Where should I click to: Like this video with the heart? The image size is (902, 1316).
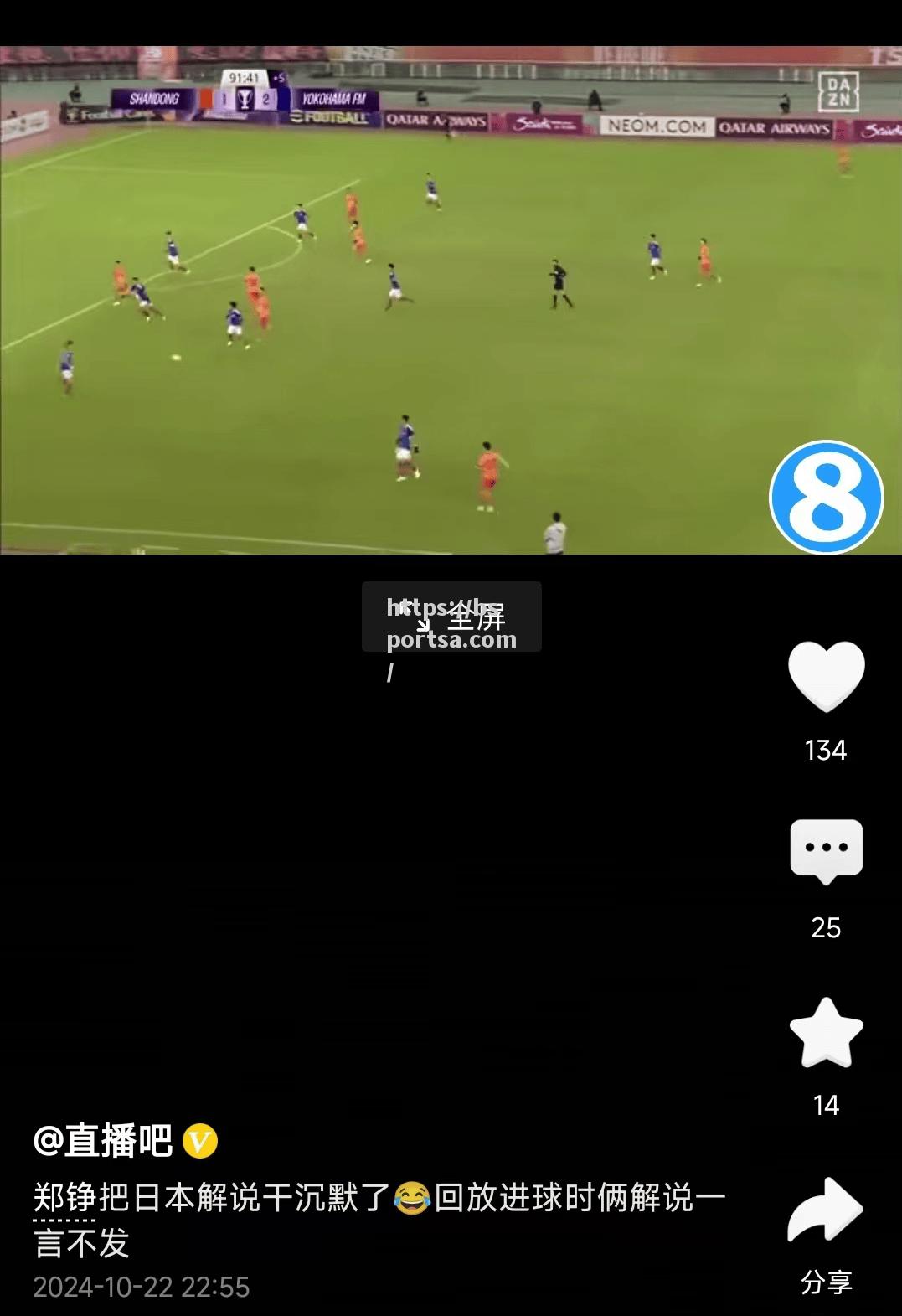[826, 676]
